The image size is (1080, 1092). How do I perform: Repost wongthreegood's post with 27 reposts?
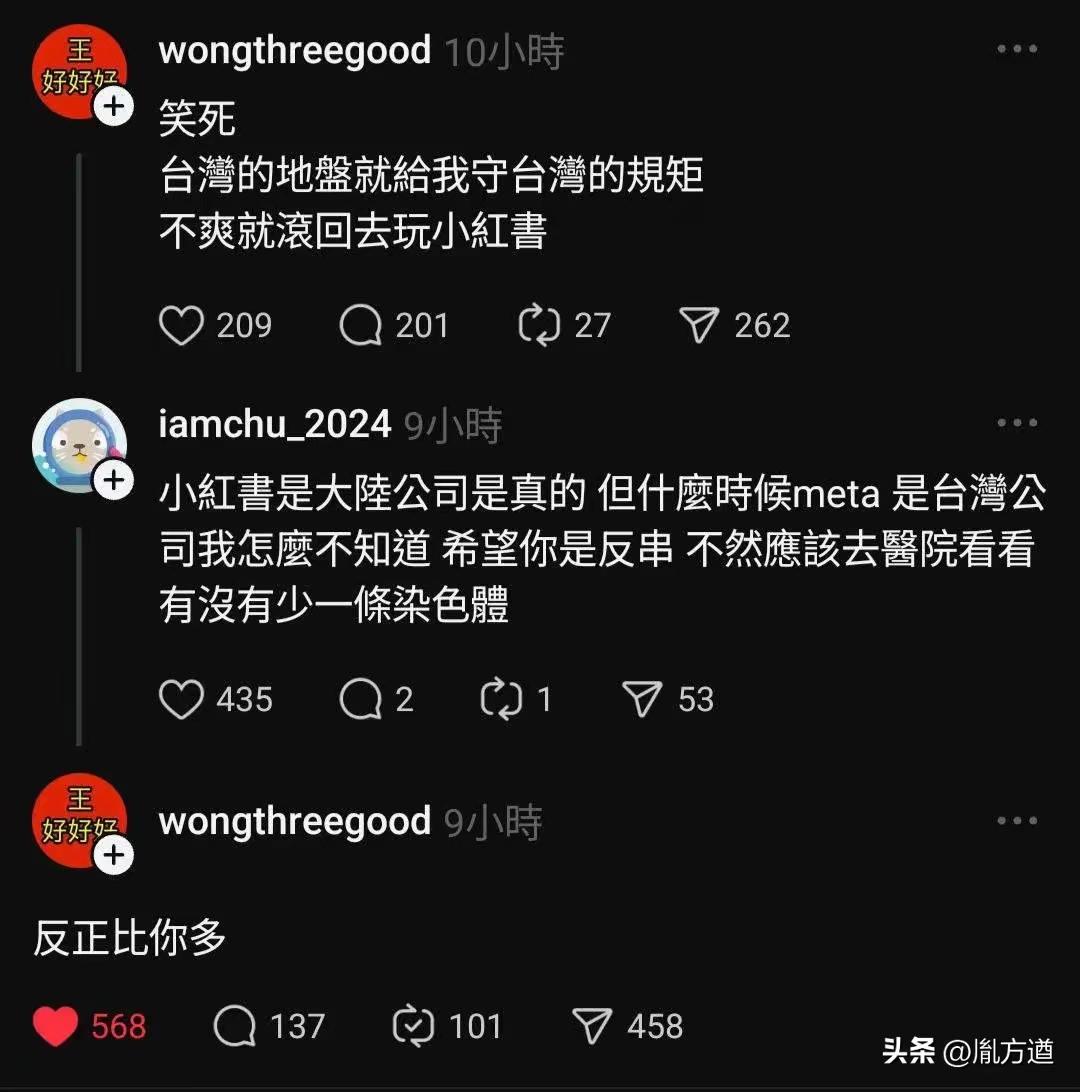(539, 326)
